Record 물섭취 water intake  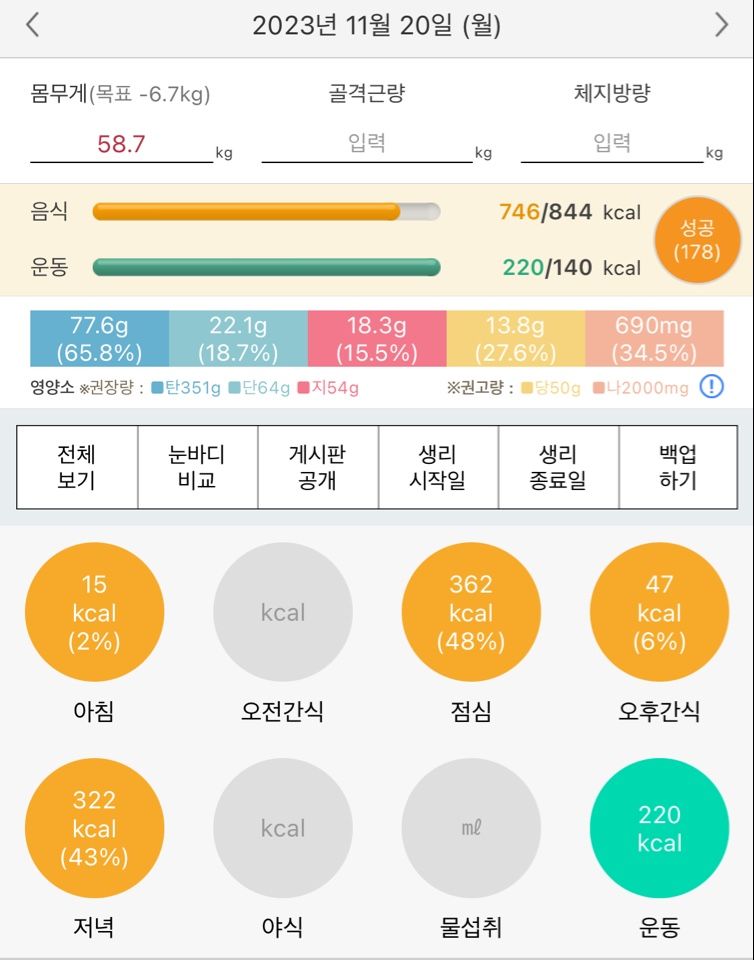tap(470, 828)
